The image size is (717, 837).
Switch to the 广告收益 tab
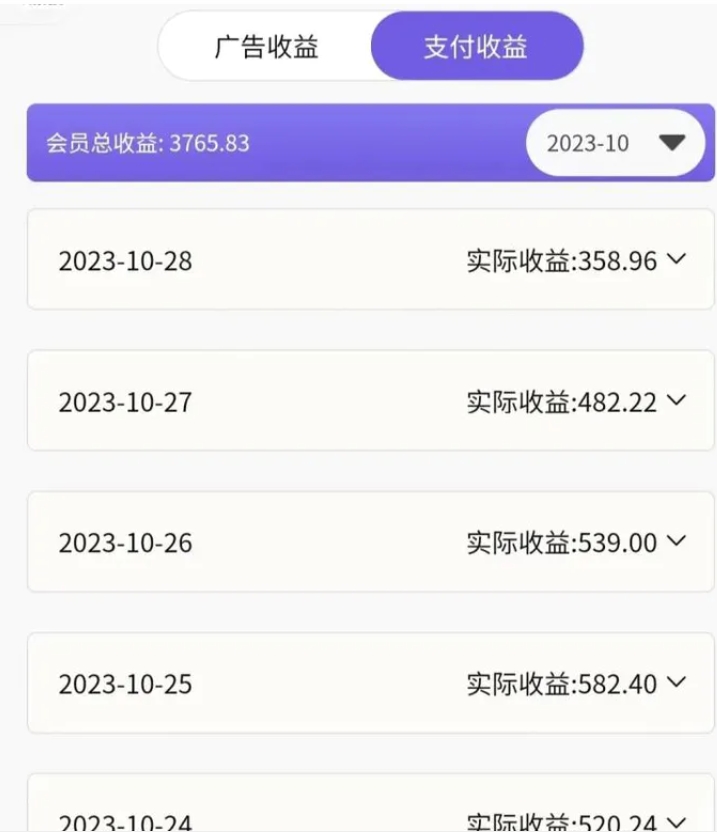click(267, 47)
